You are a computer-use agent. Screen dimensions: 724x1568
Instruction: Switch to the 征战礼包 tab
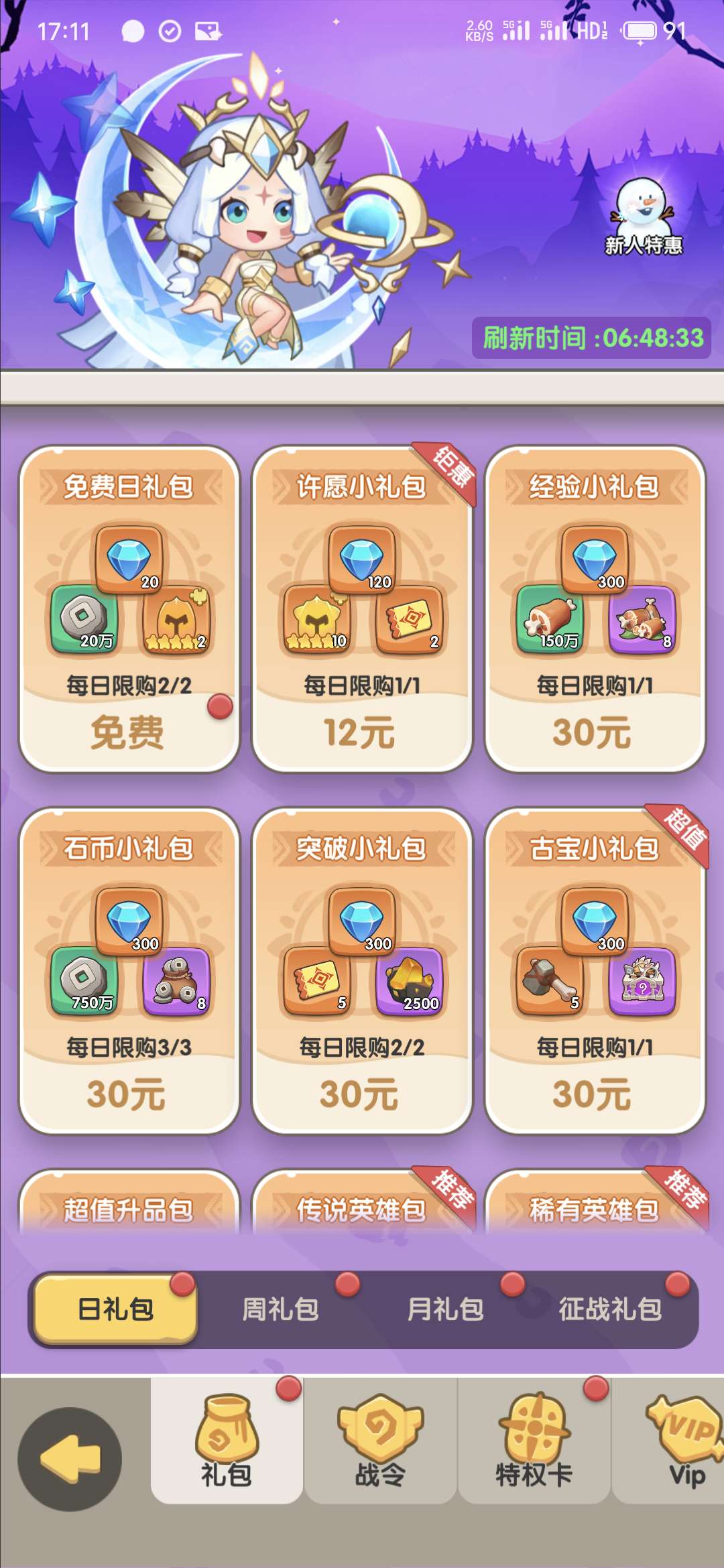610,1309
